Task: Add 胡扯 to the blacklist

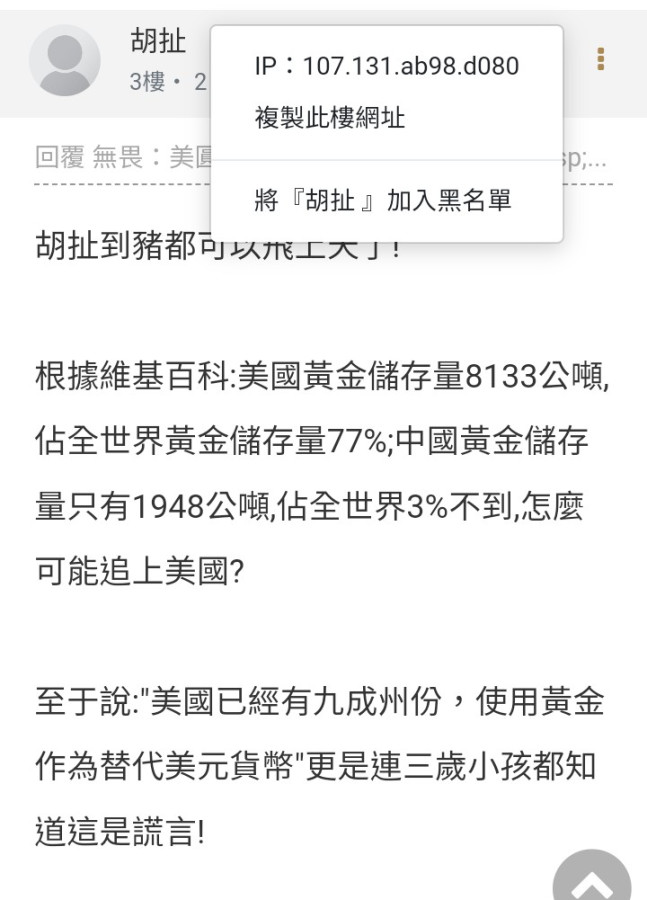Action: pyautogui.click(x=383, y=201)
